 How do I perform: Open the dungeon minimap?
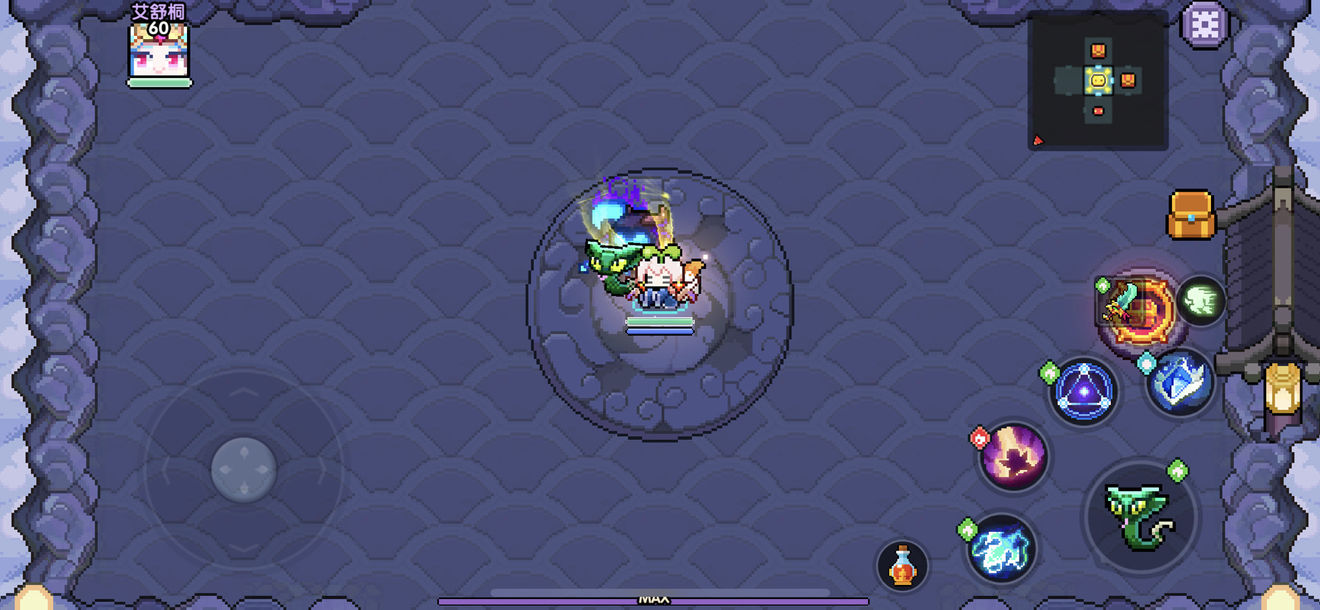[x=1097, y=81]
